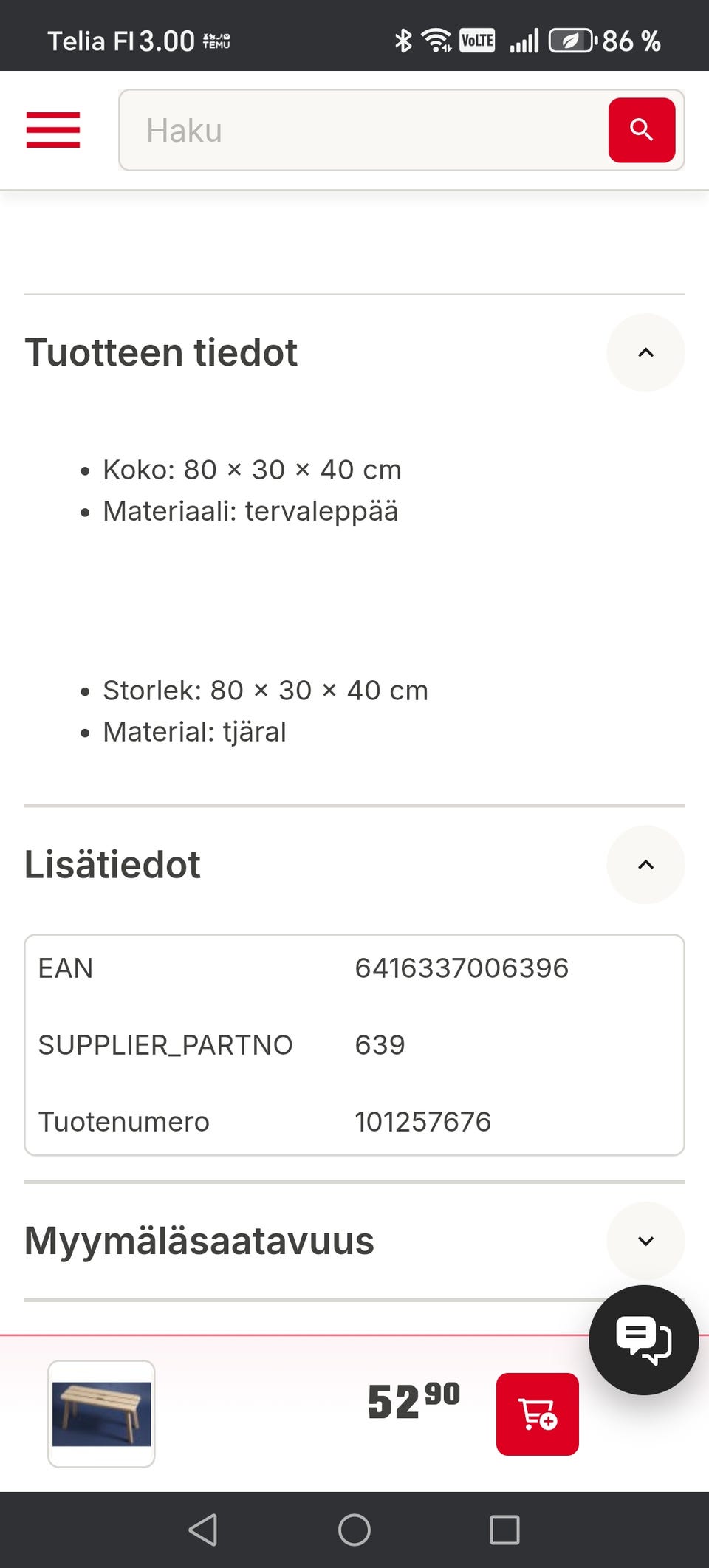Add the bench to the shopping cart

point(537,1414)
